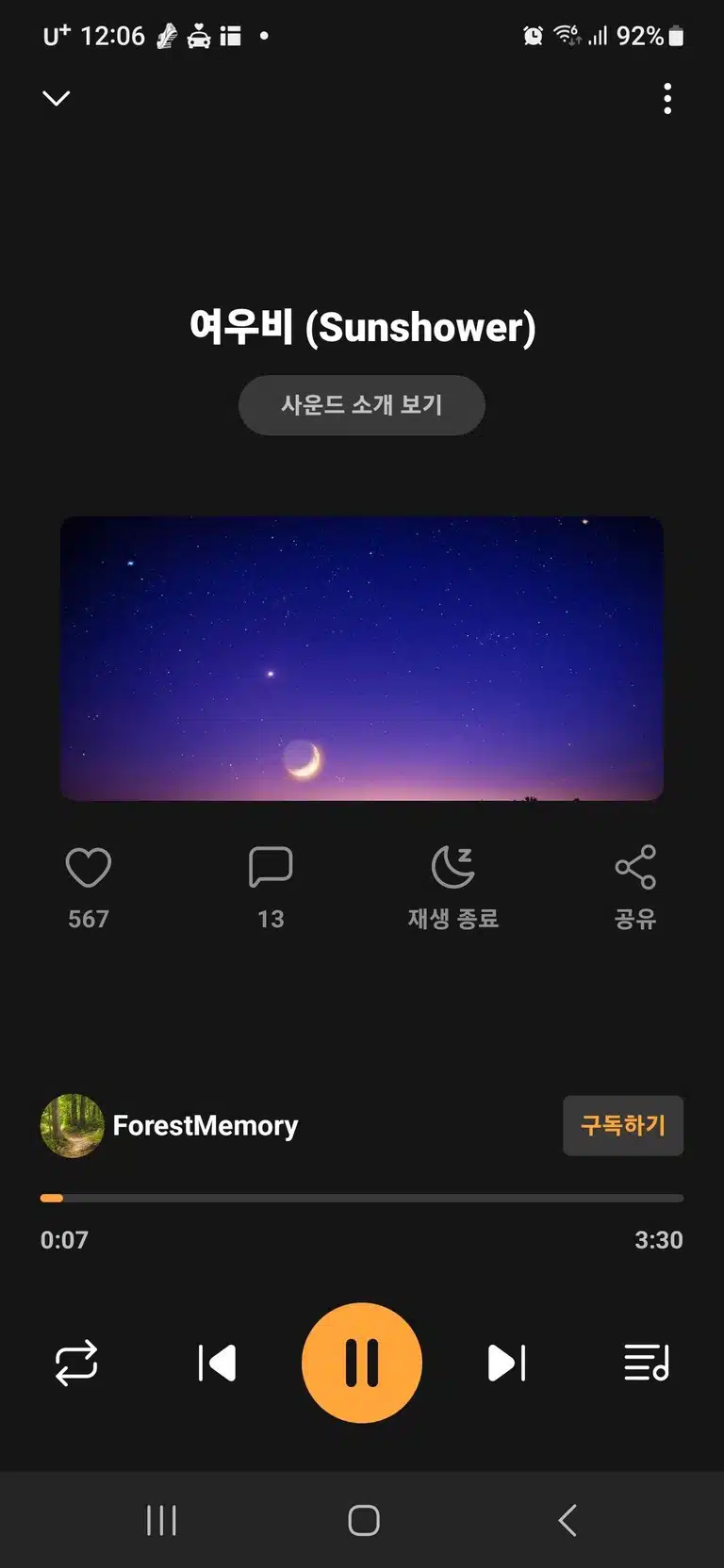Open the three-dot overflow menu
This screenshot has width=724, height=1568.
coord(667,98)
